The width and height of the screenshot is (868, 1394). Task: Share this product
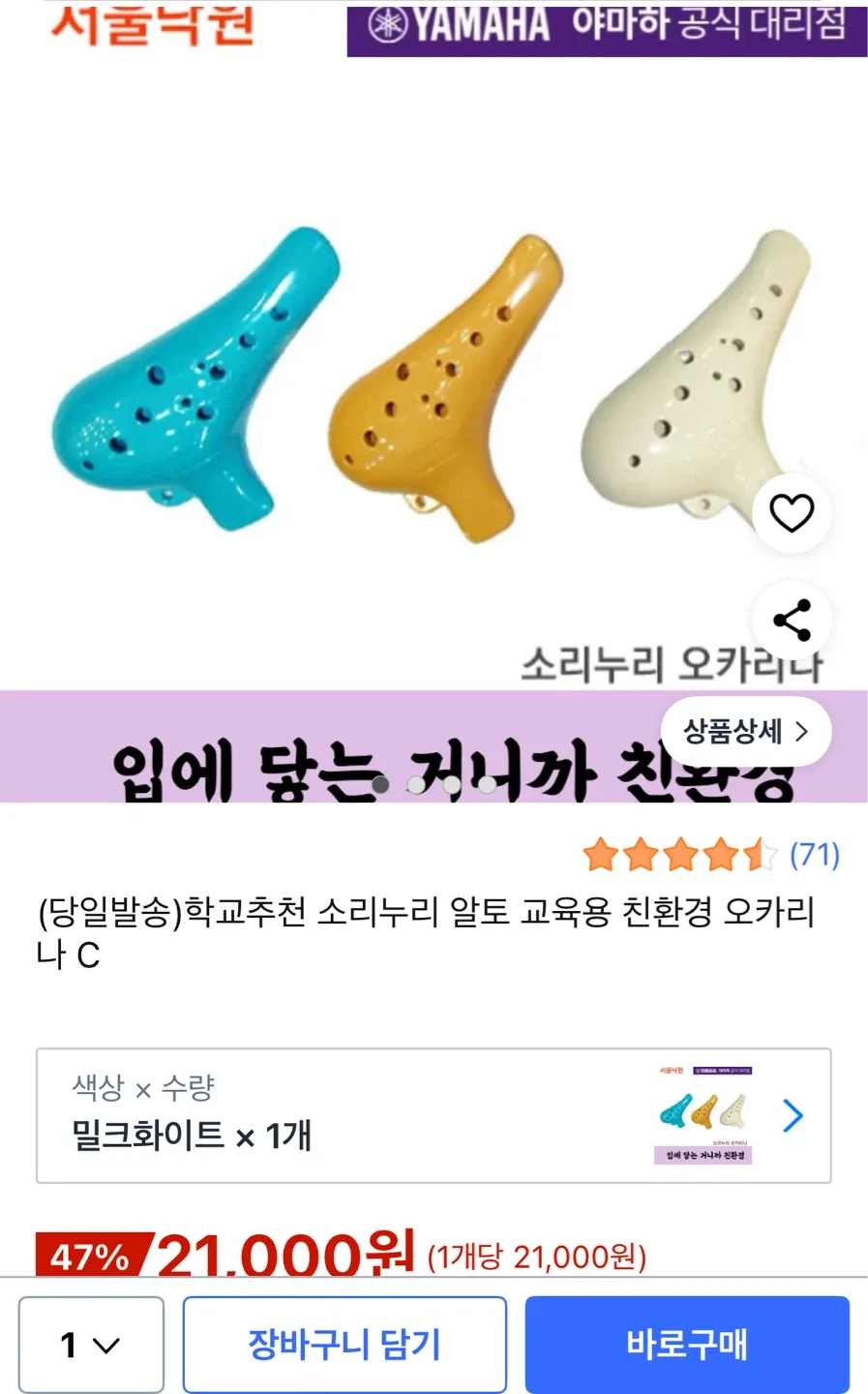tap(792, 621)
